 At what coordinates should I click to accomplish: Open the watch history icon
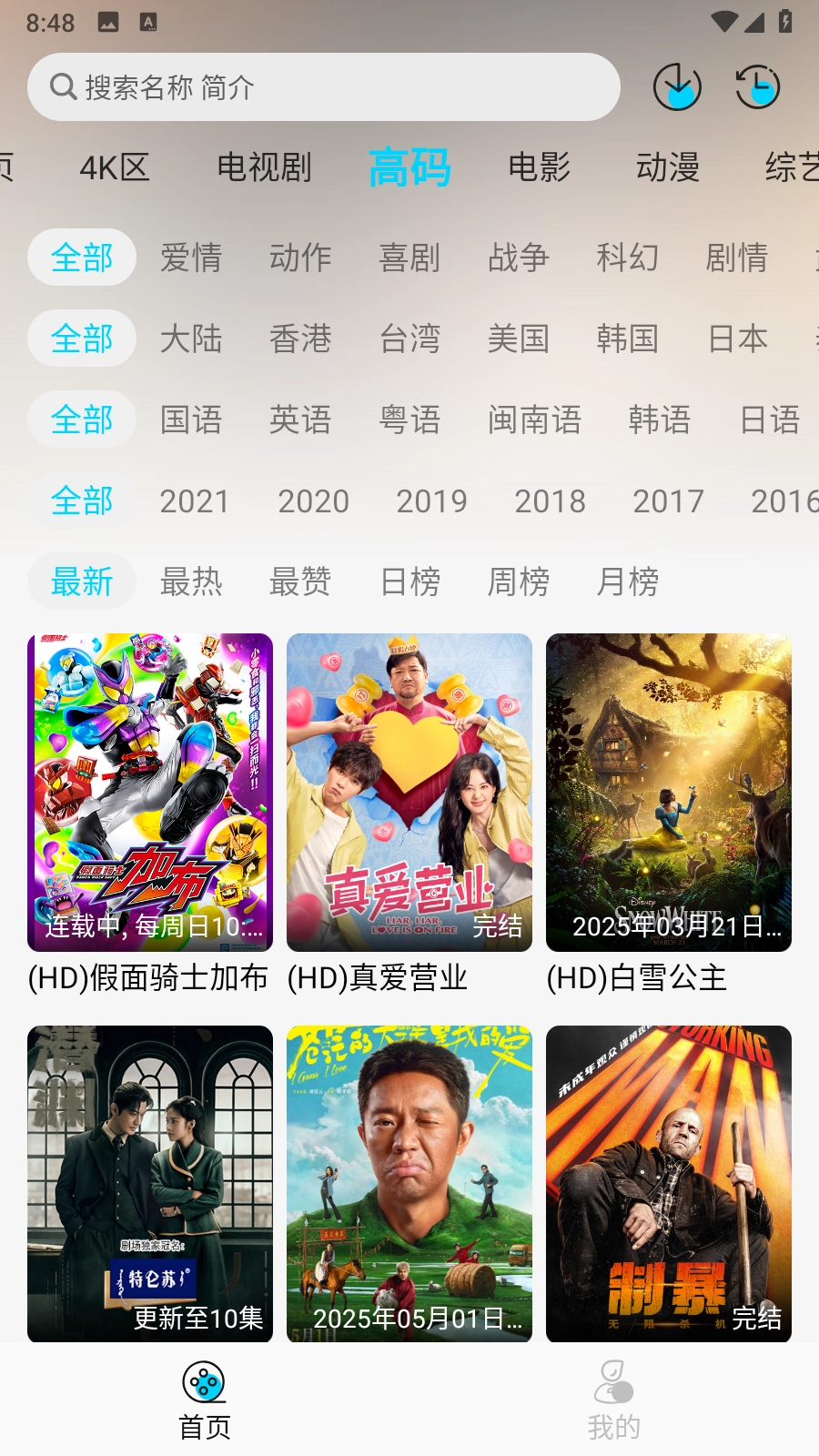[x=757, y=87]
